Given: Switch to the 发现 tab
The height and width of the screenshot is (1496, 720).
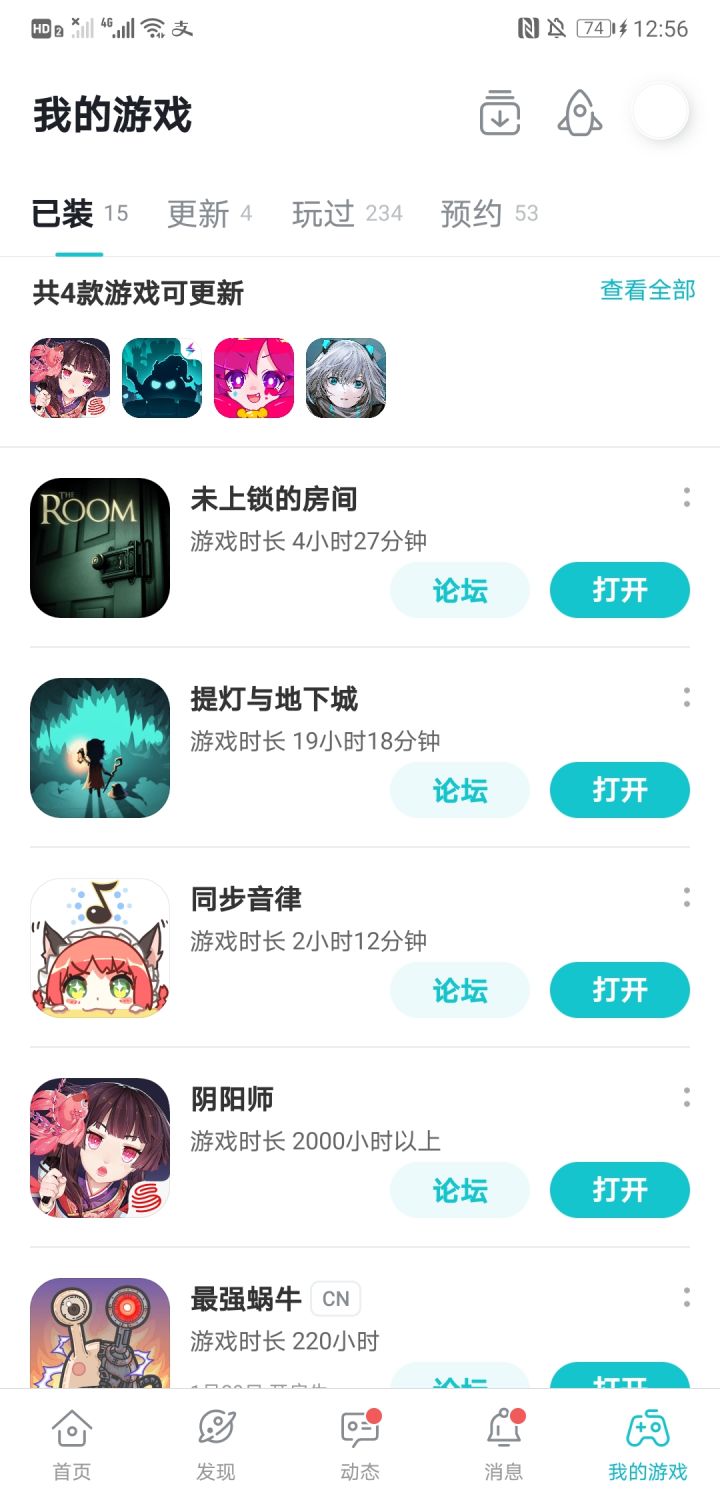Looking at the screenshot, I should (x=216, y=1443).
